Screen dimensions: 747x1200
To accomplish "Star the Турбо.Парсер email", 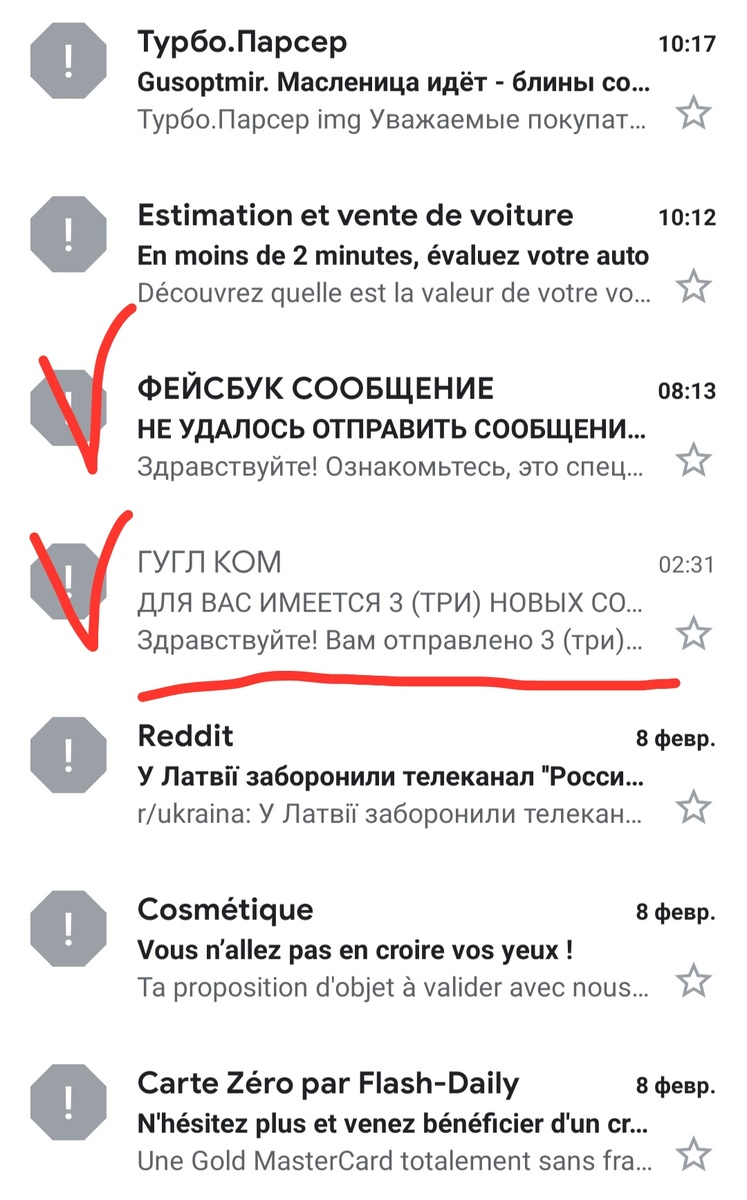I will click(694, 113).
